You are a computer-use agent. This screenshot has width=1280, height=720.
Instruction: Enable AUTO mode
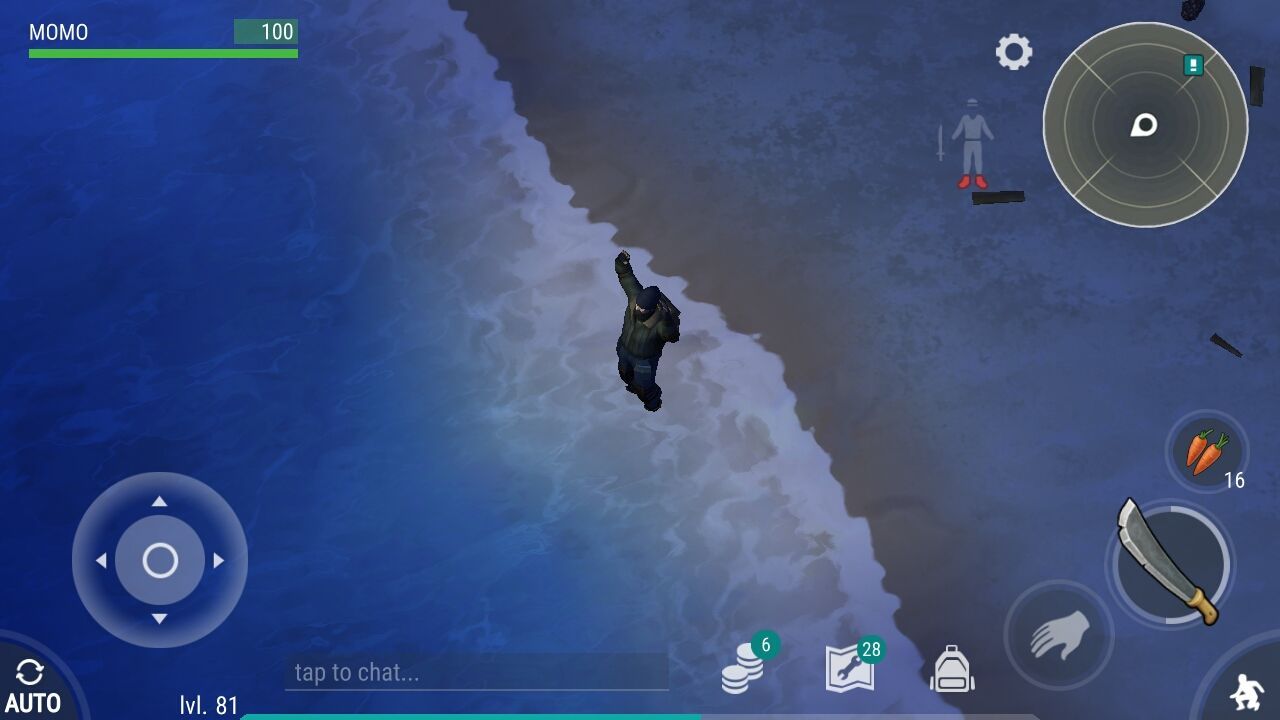pos(32,687)
